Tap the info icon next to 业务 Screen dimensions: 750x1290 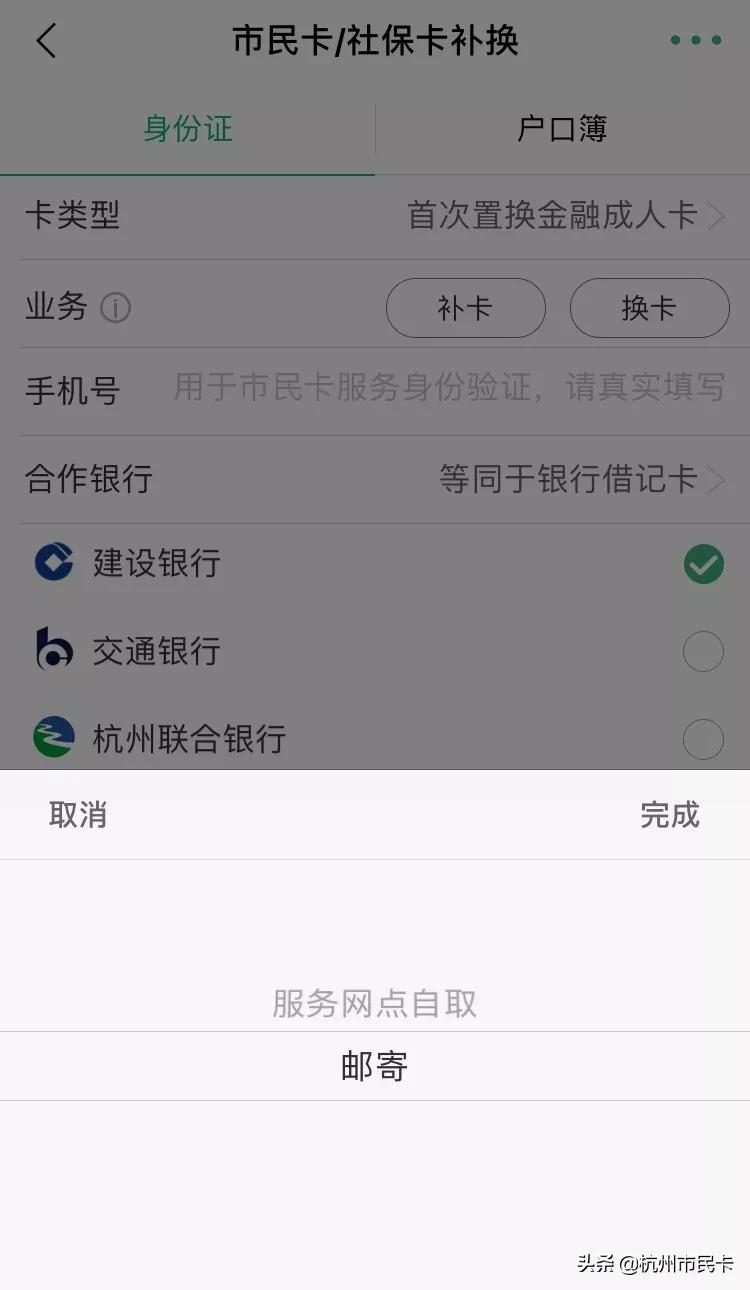coord(117,309)
